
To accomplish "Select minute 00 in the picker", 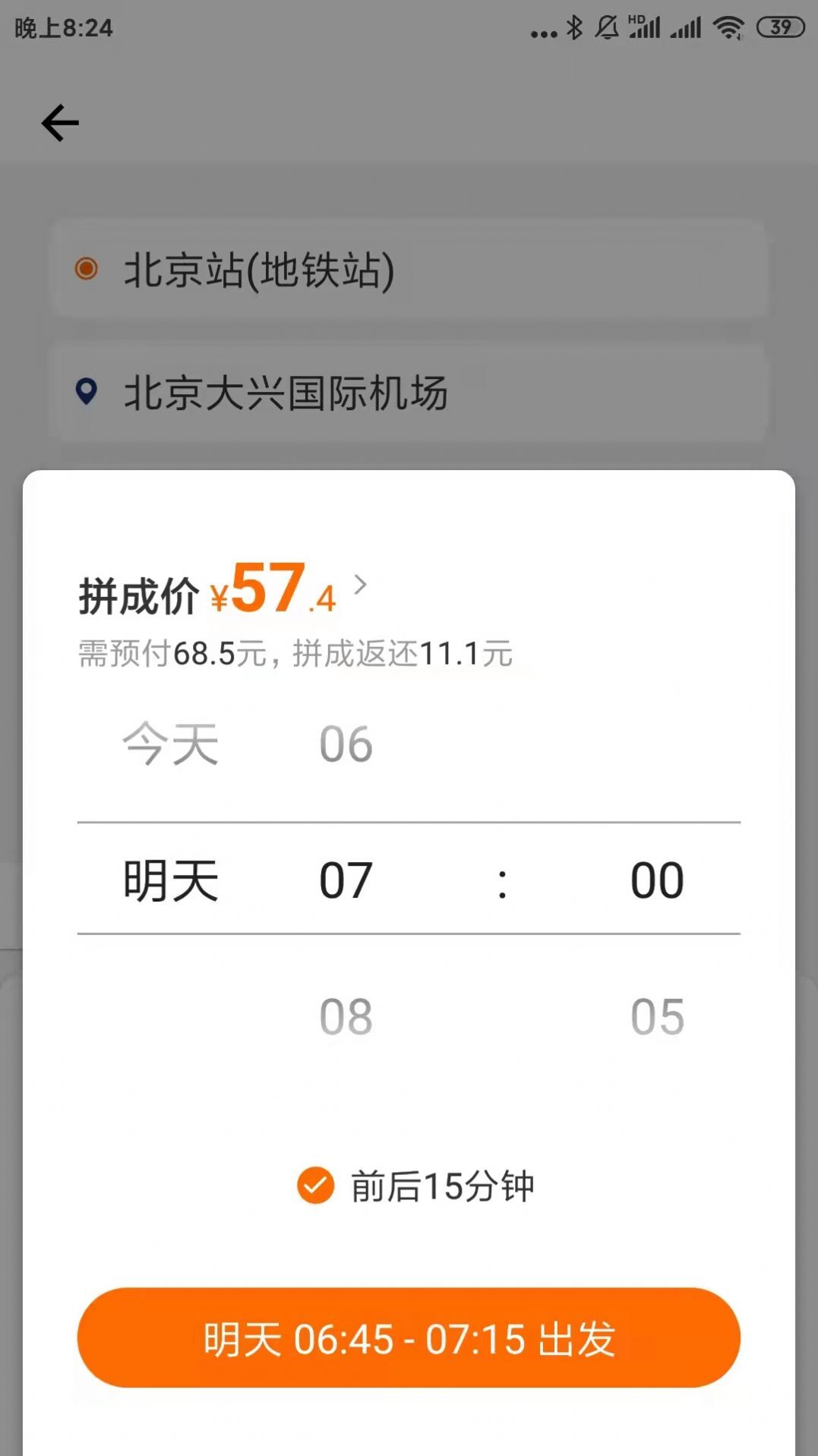I will pos(658,879).
